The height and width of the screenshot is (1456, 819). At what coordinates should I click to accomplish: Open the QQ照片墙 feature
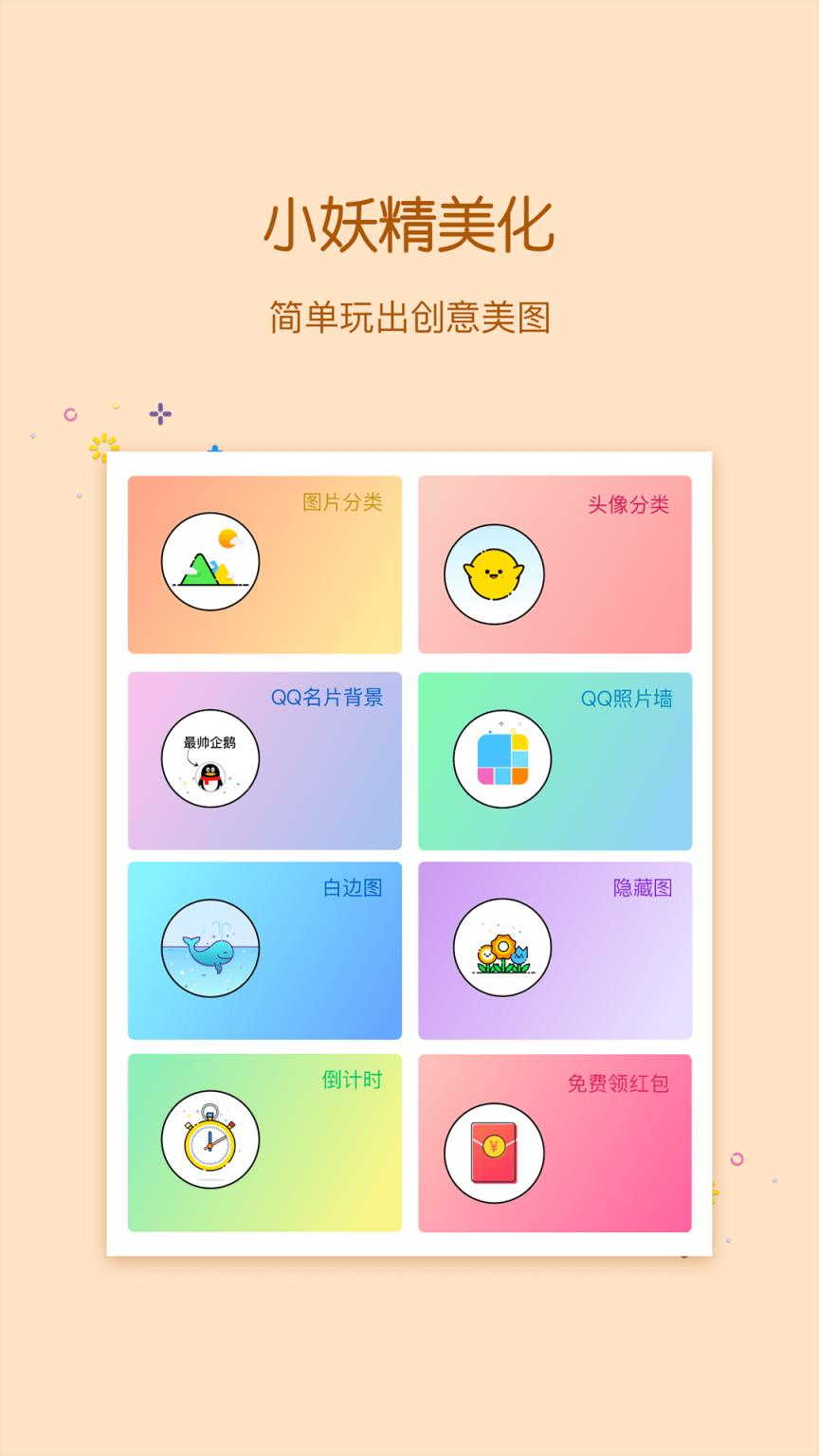[x=555, y=760]
